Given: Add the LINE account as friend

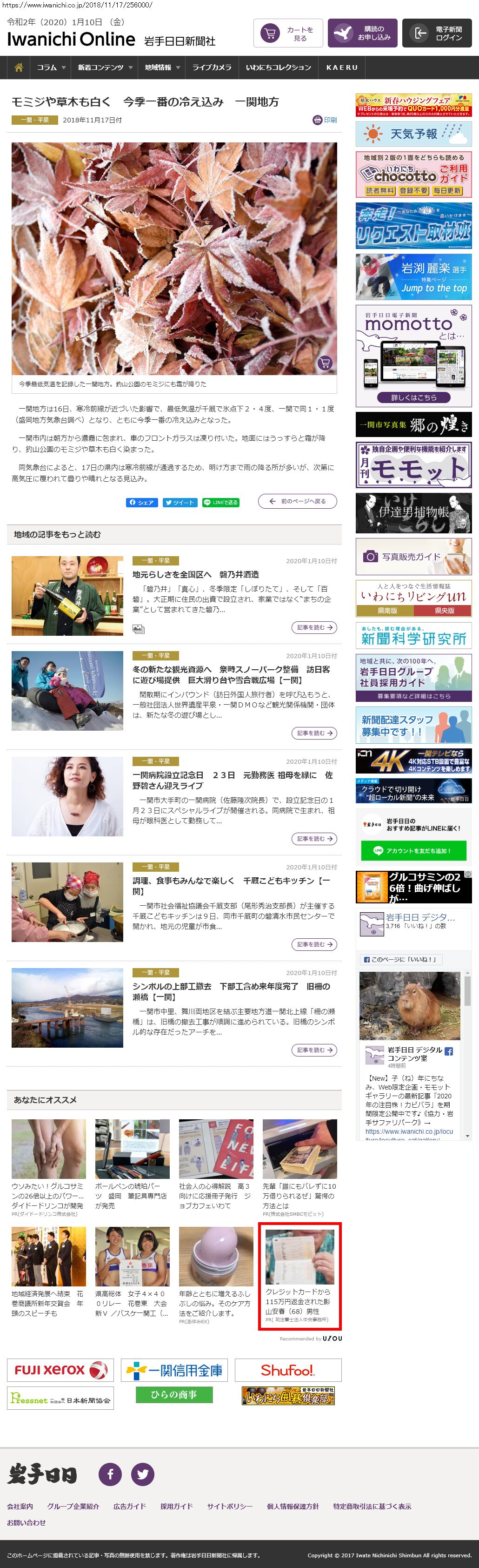Looking at the screenshot, I should click(x=413, y=850).
